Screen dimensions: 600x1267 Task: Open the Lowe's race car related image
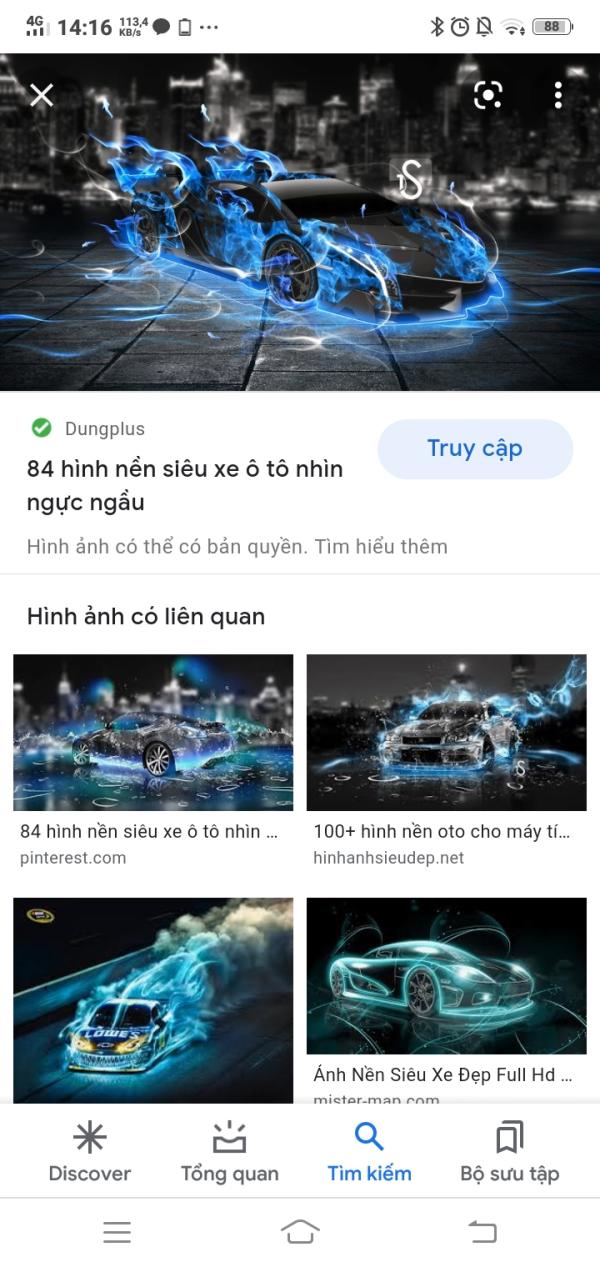click(153, 1000)
